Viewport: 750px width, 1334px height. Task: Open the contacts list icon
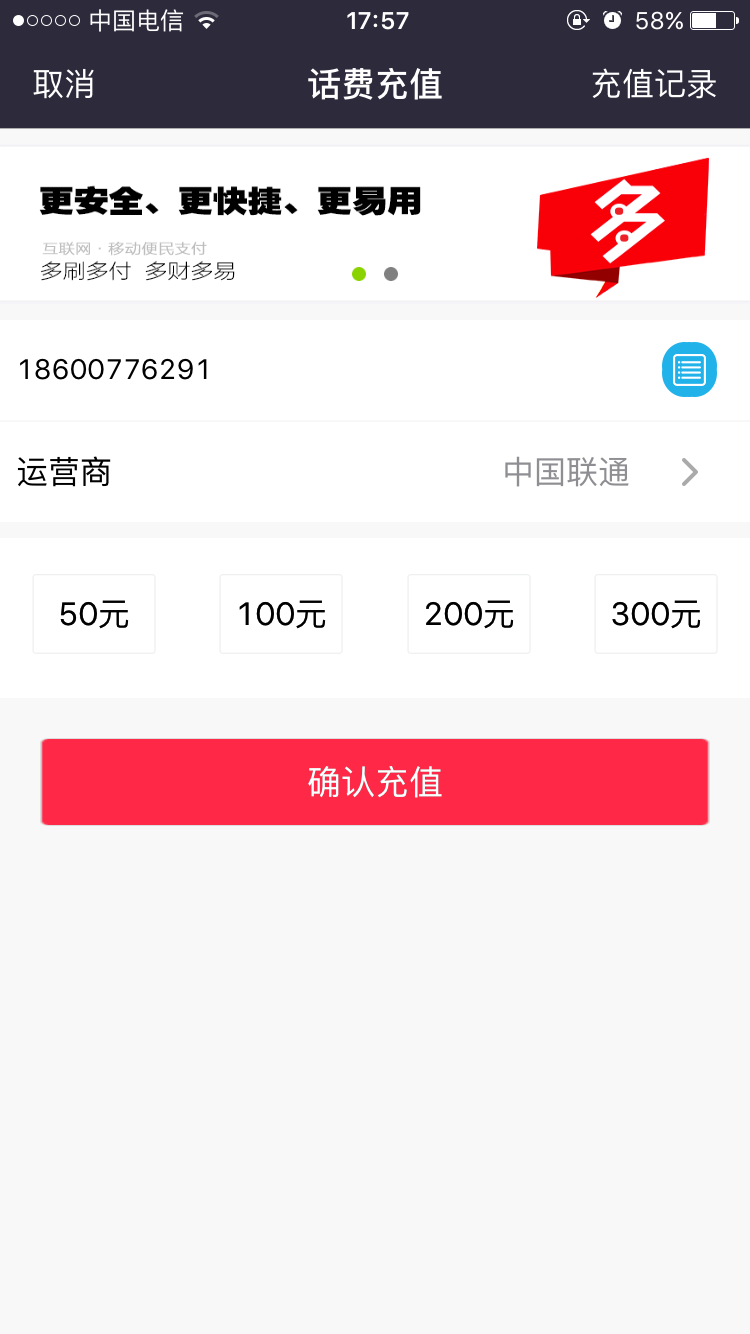(x=689, y=370)
